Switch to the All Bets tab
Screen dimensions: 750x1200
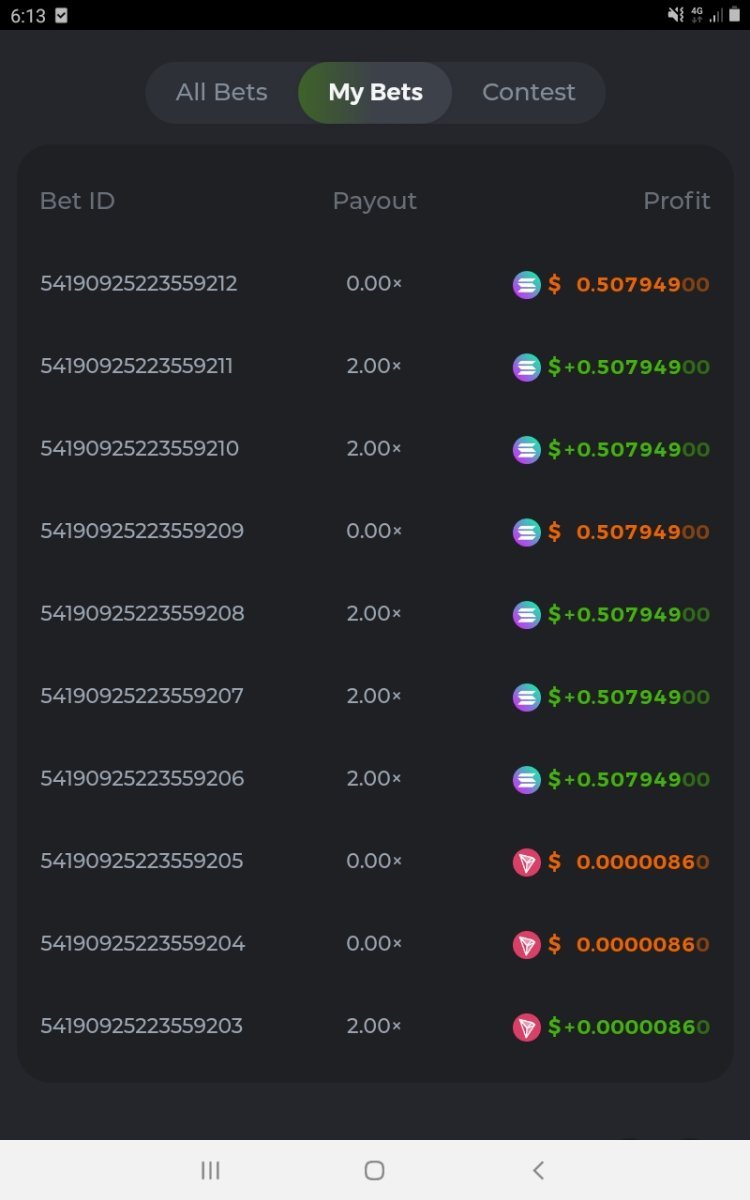click(222, 93)
